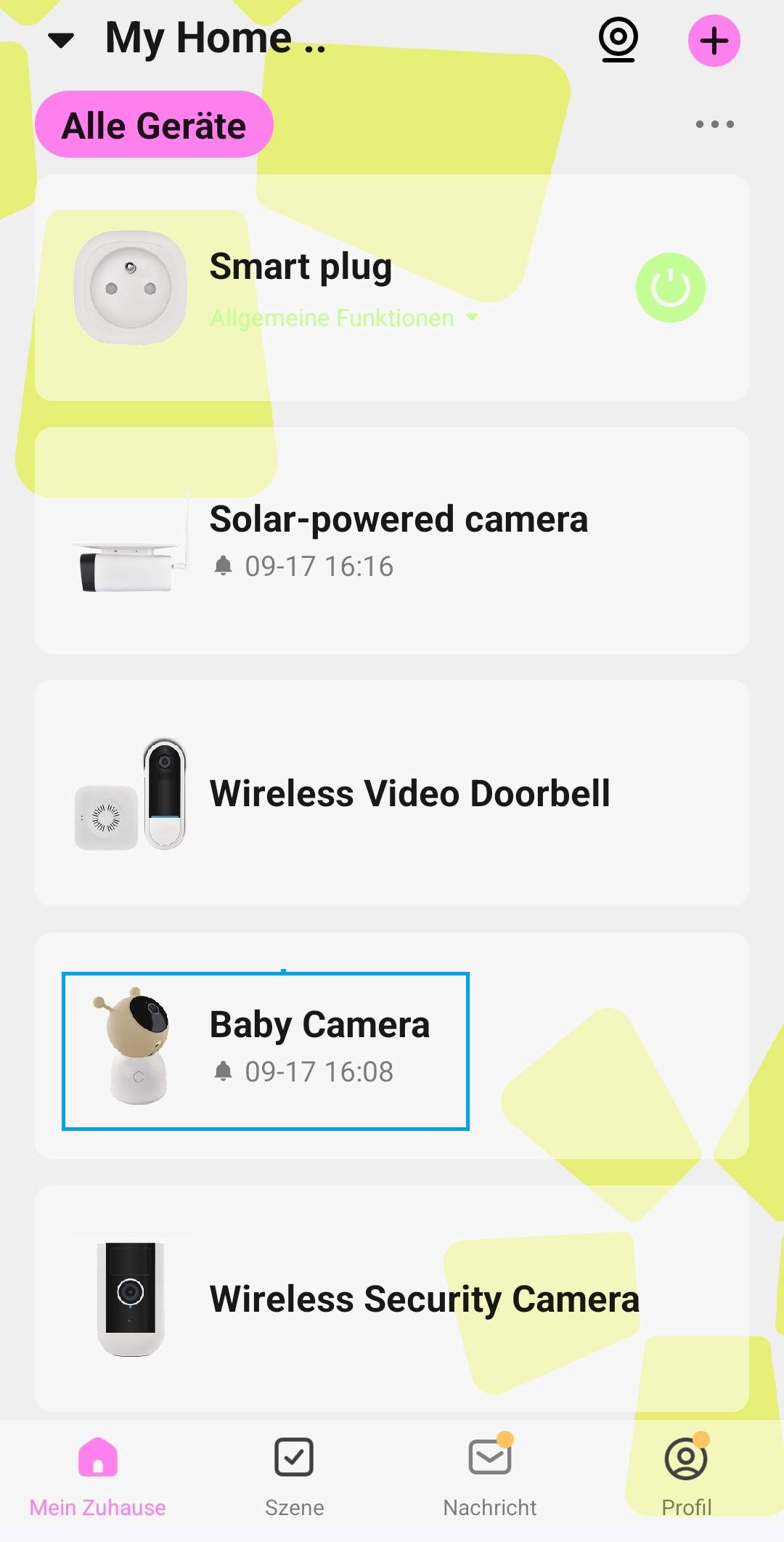The height and width of the screenshot is (1542, 784).
Task: Open the My Home dropdown
Action: coord(62,40)
